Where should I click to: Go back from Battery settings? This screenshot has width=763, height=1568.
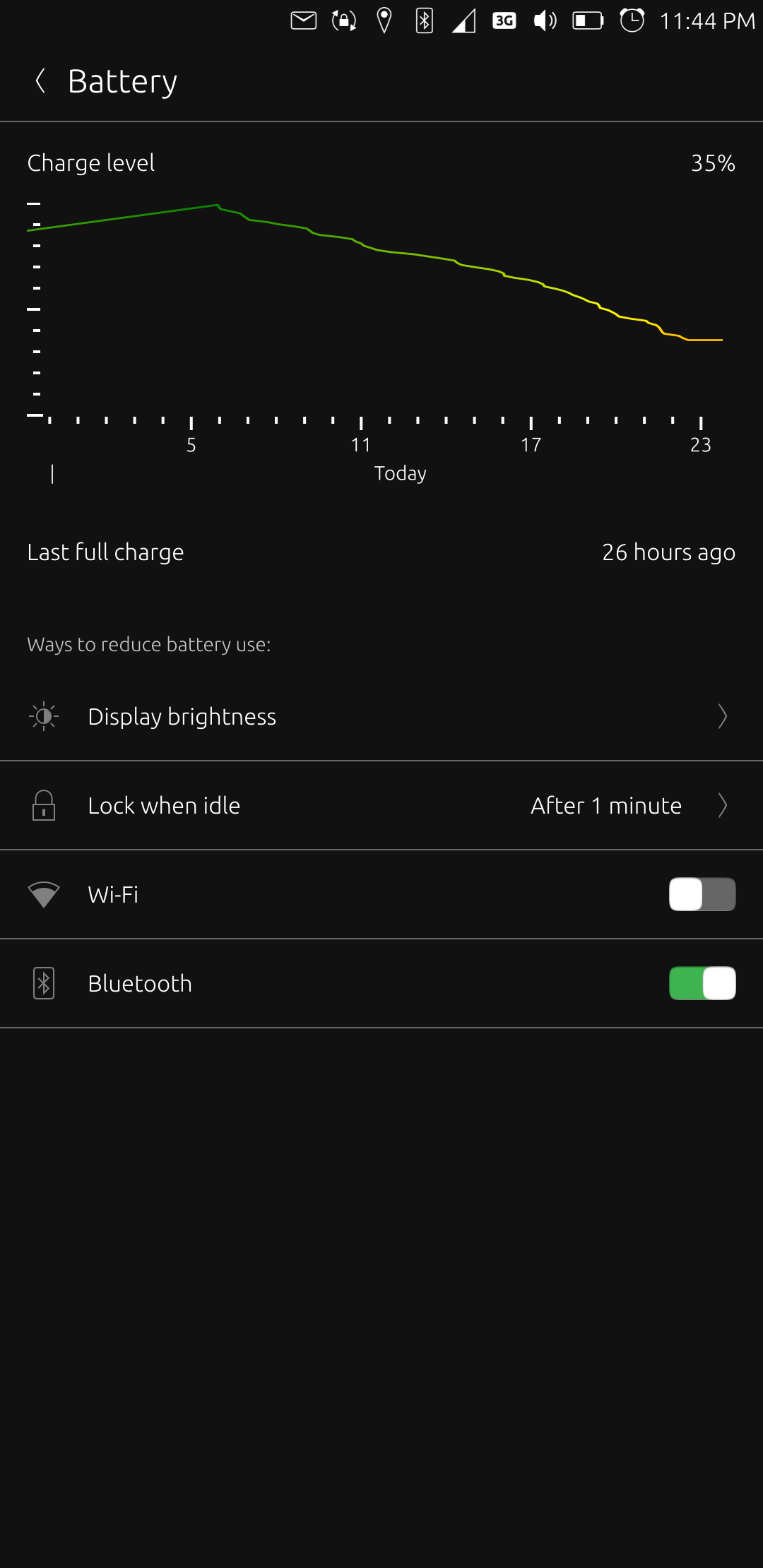point(41,81)
